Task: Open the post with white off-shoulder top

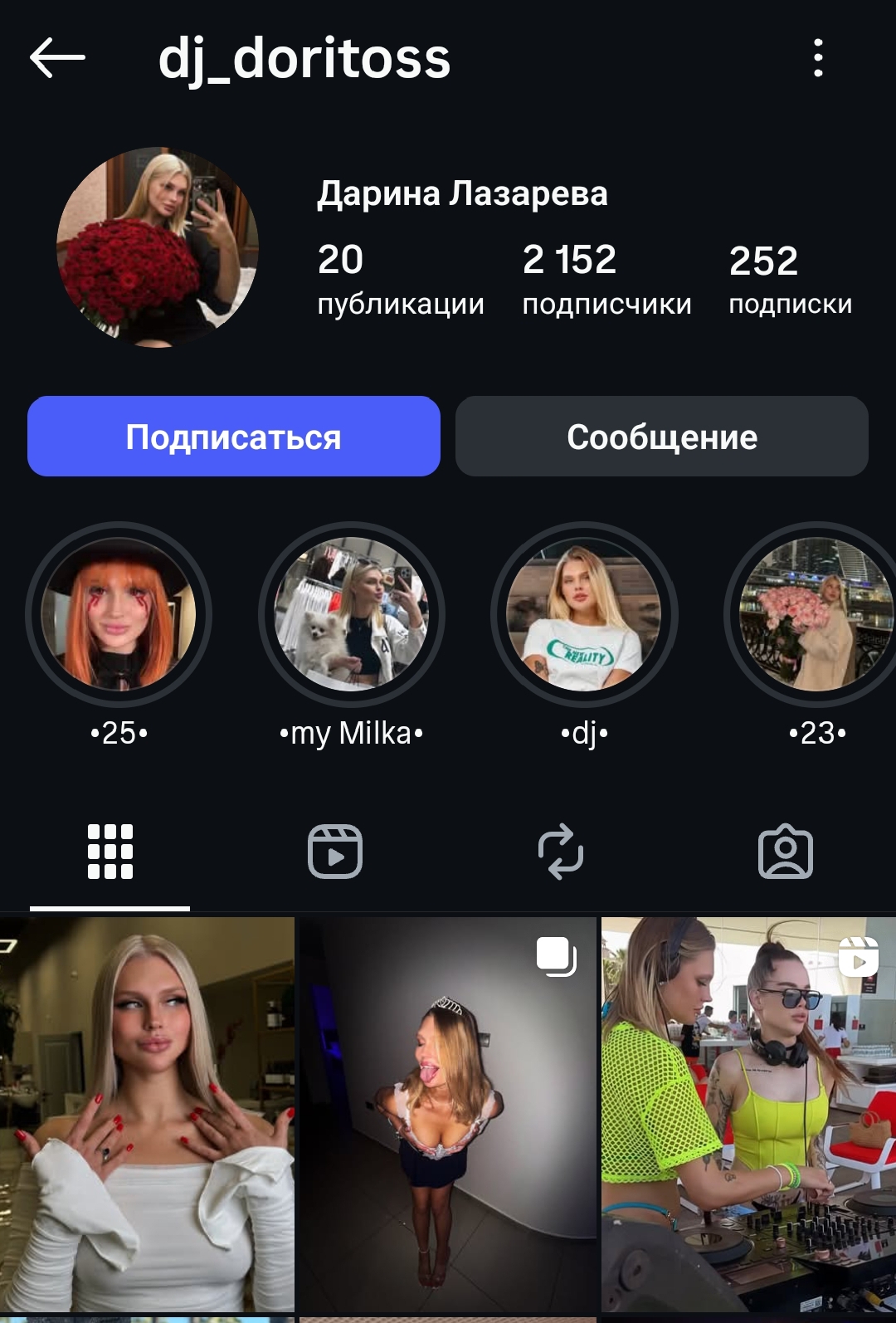Action: 148,1114
